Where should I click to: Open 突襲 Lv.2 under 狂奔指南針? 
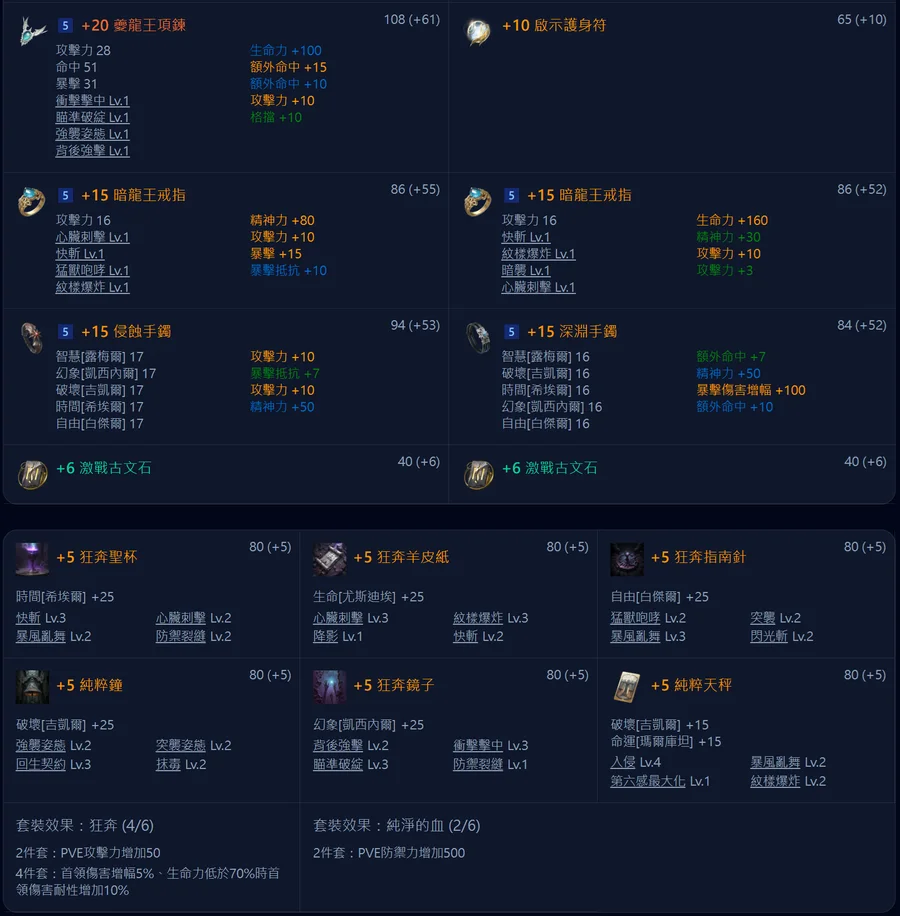pos(775,618)
